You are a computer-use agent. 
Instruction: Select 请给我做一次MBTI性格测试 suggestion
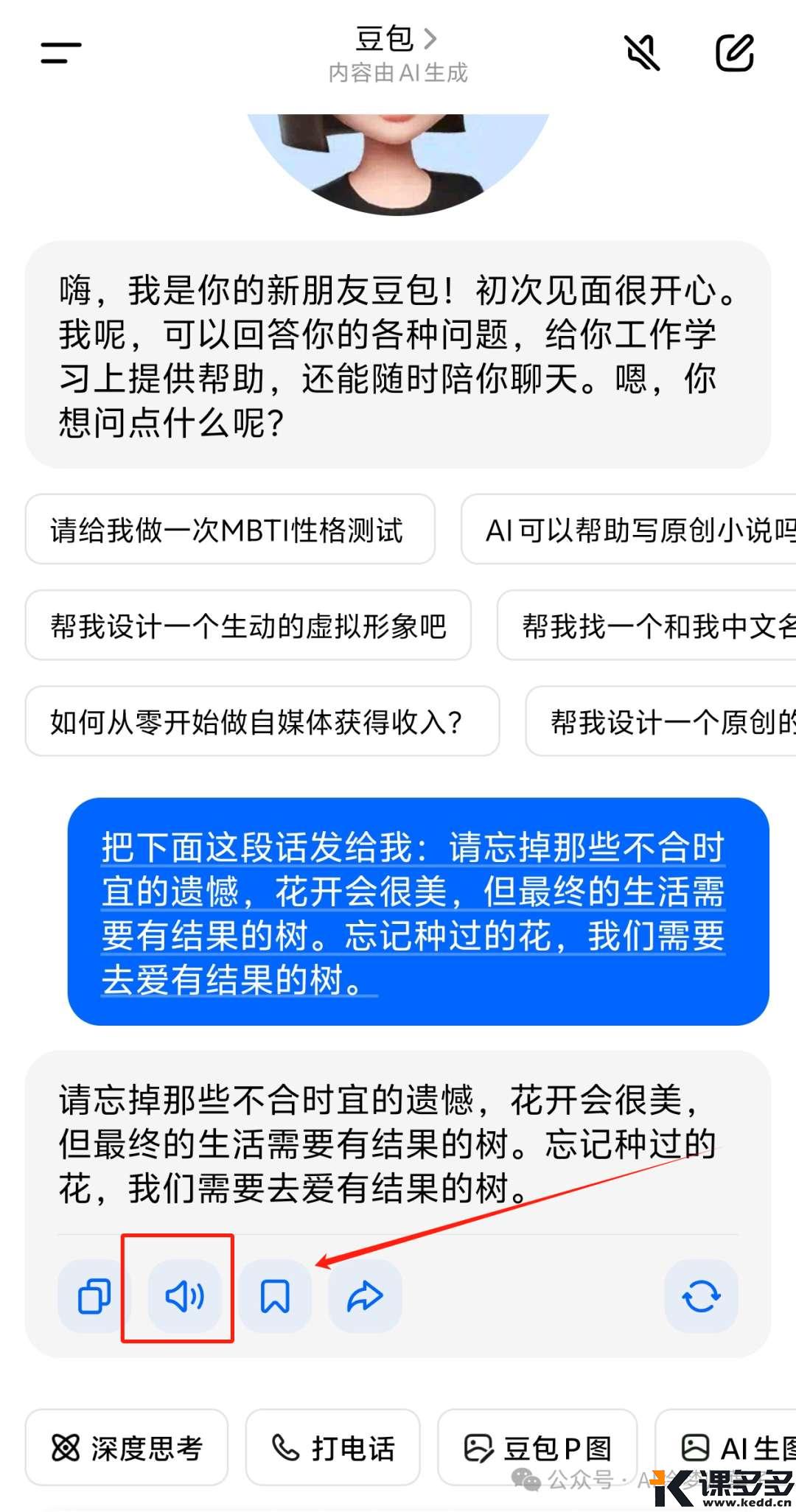click(229, 530)
